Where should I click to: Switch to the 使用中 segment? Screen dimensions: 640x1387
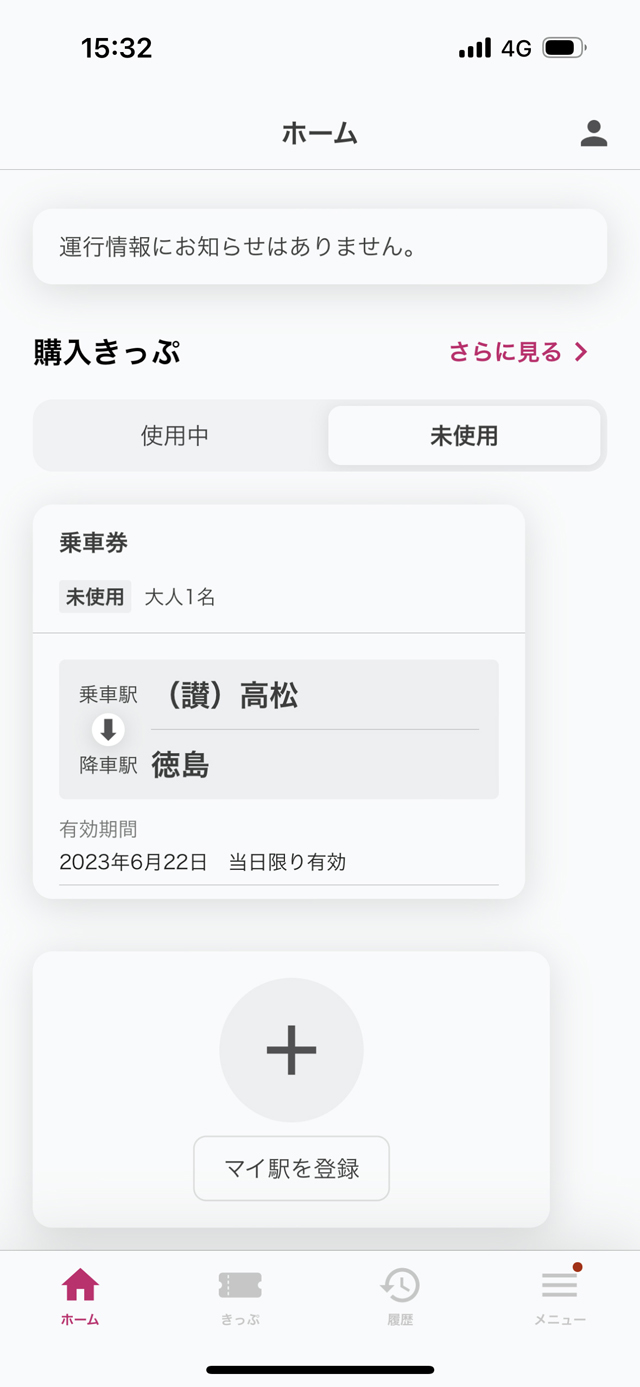point(175,436)
